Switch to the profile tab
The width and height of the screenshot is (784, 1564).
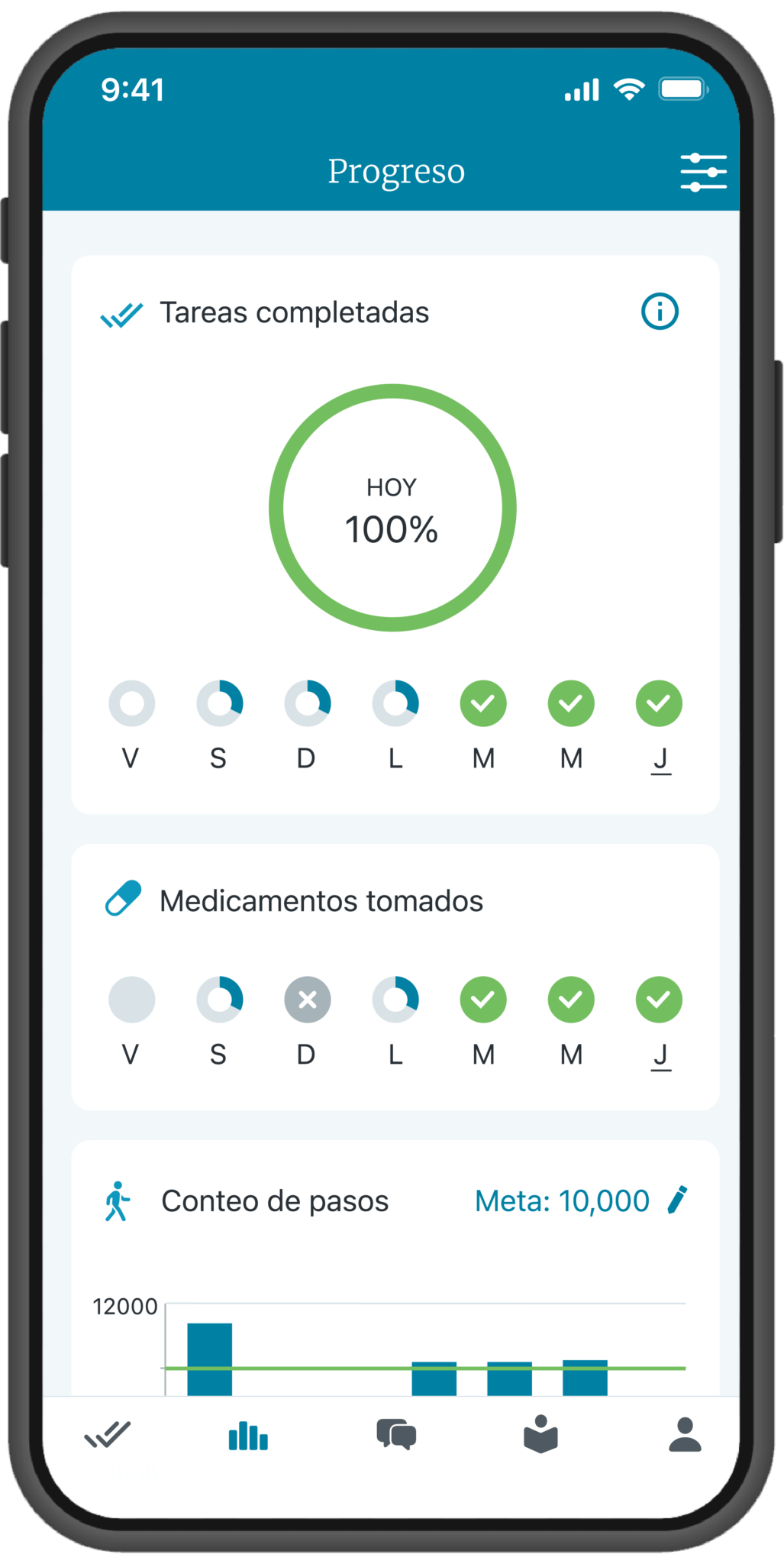coord(685,1434)
